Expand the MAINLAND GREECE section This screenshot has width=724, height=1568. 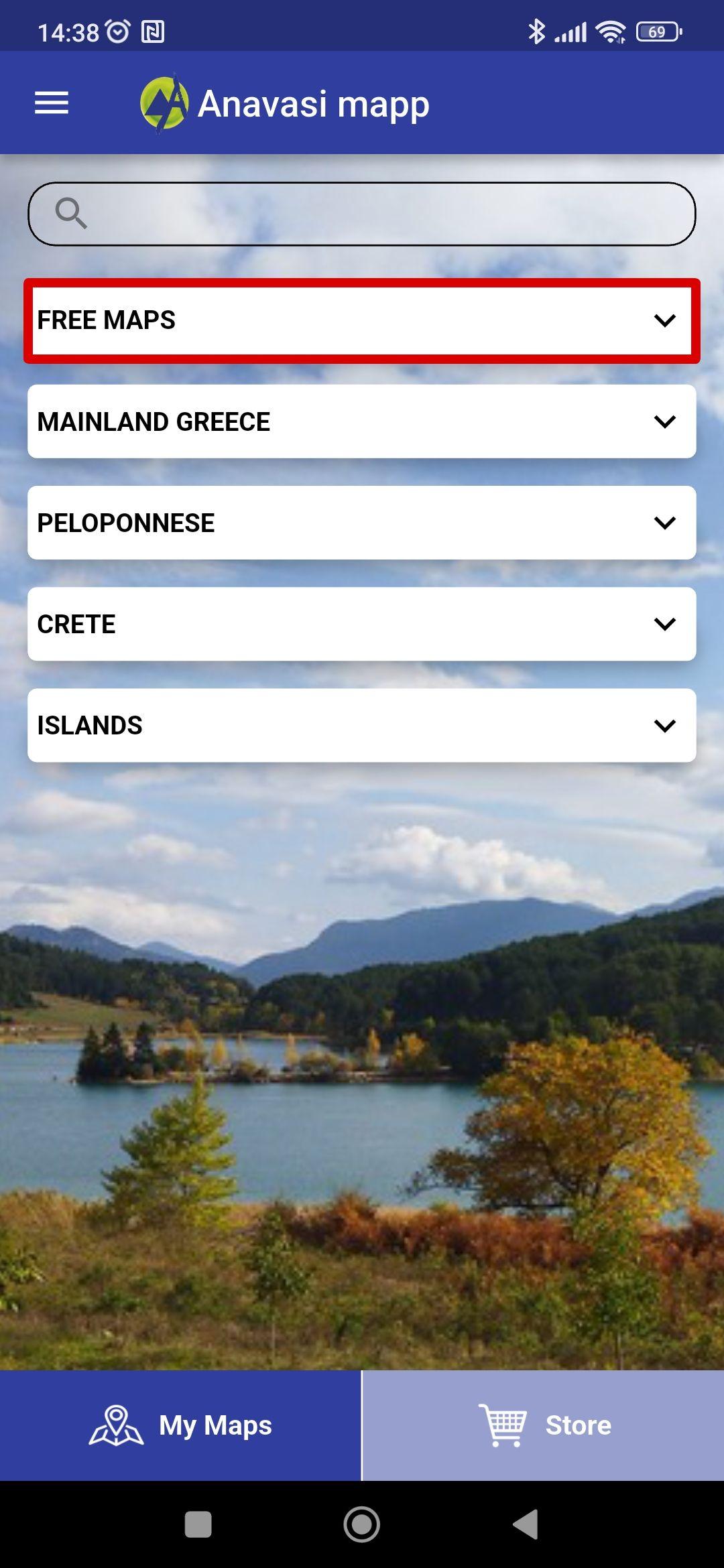pos(362,421)
